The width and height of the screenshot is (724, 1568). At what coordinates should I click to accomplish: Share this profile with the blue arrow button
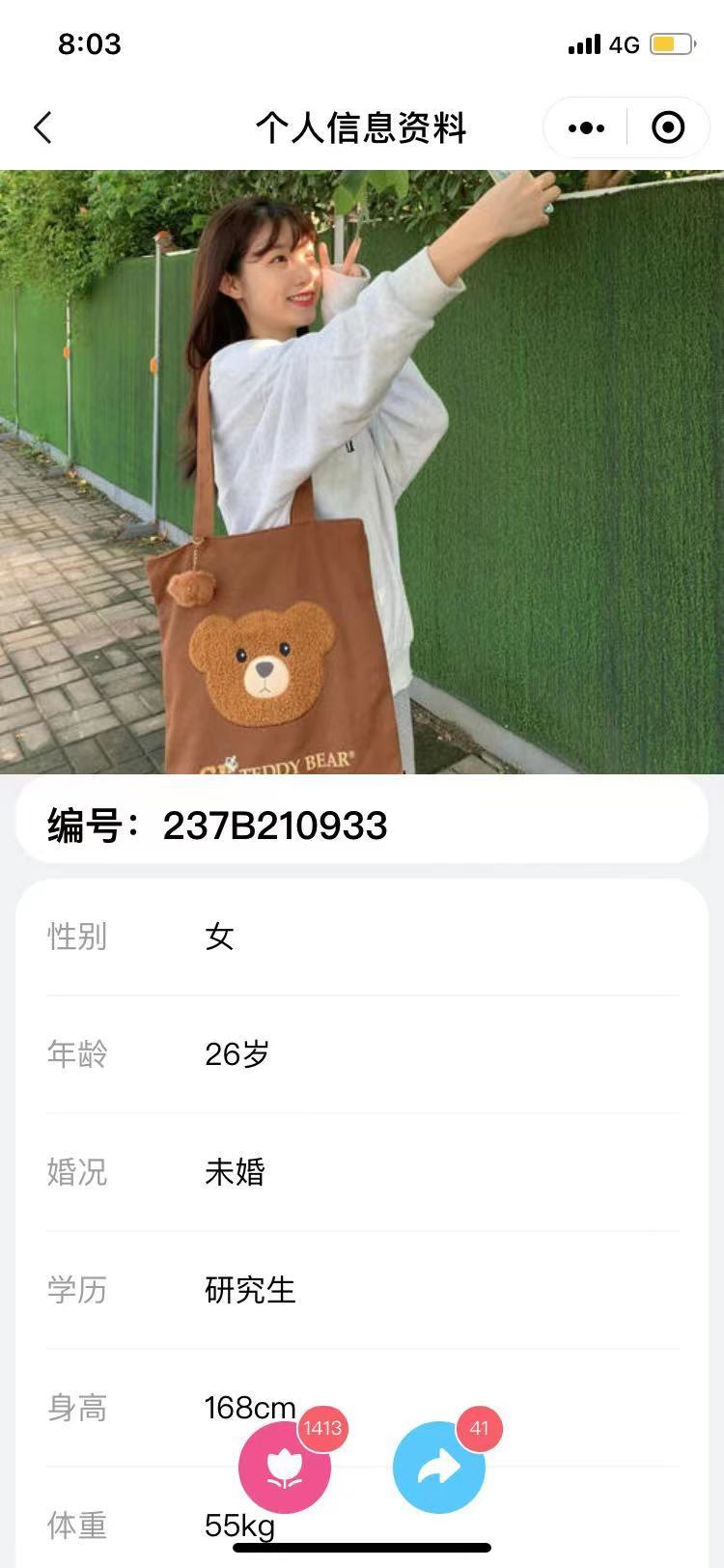[439, 1468]
